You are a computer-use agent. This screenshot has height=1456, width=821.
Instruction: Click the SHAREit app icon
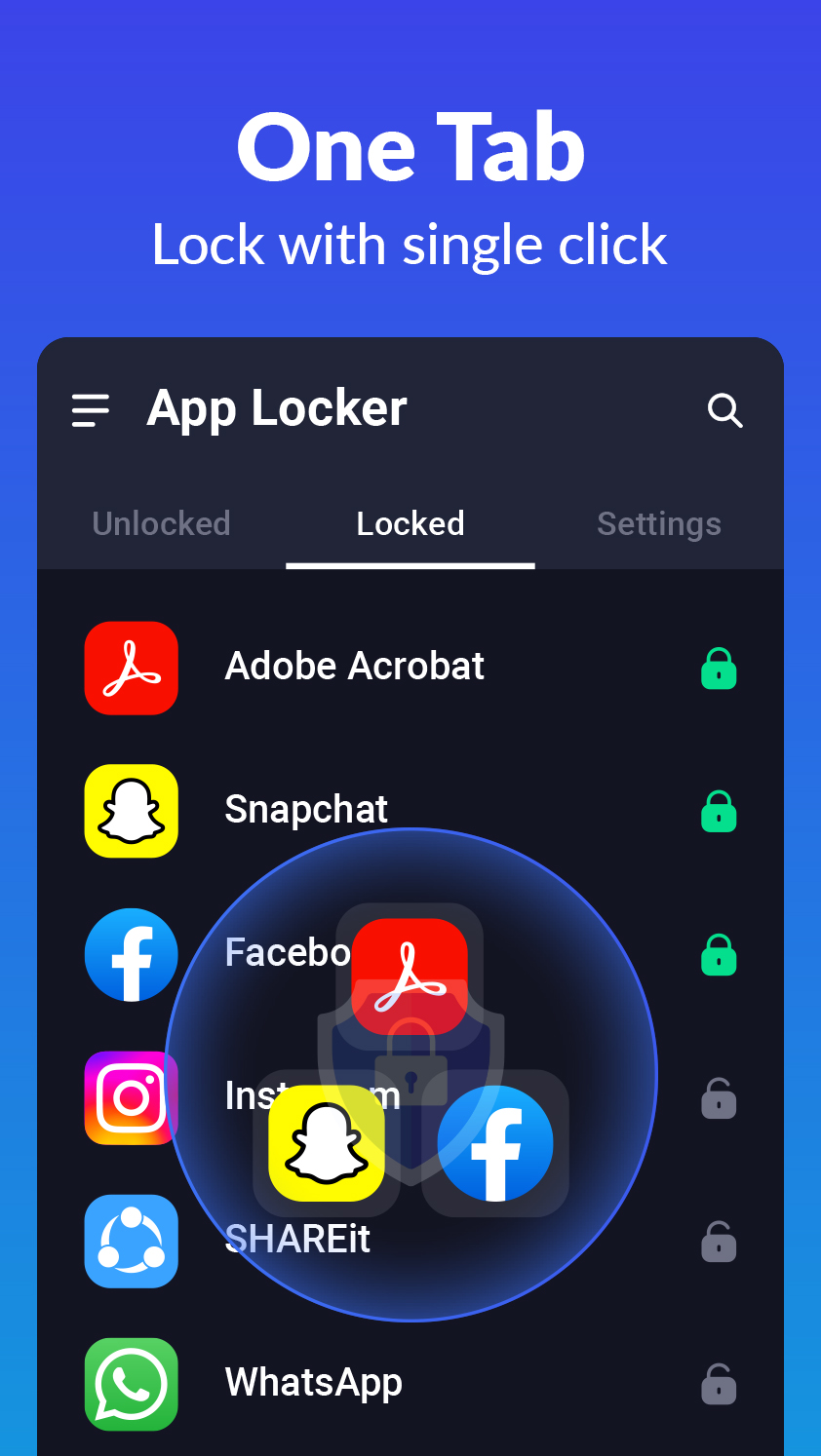tap(131, 1241)
